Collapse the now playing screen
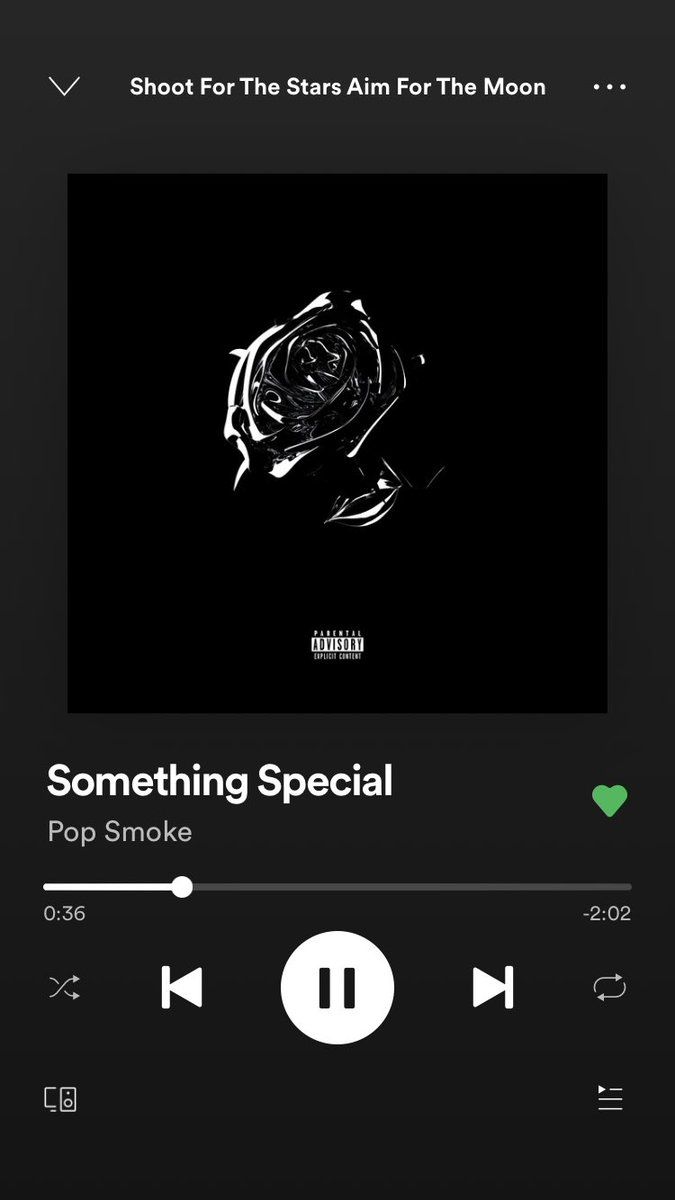Viewport: 675px width, 1200px height. click(x=64, y=87)
